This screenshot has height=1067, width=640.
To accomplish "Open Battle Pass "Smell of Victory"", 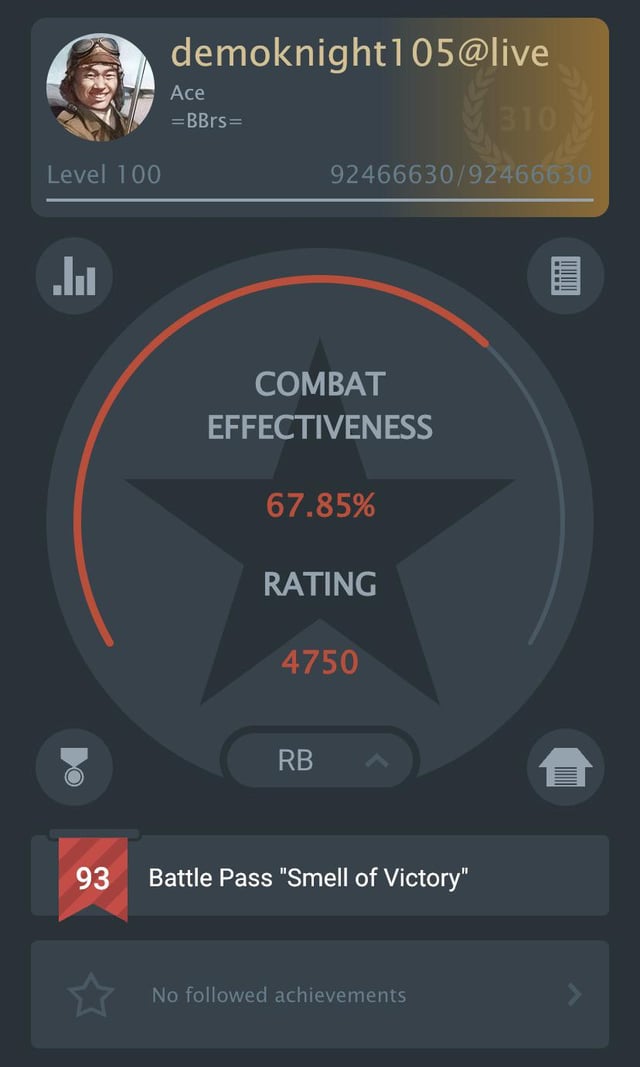I will pos(320,878).
